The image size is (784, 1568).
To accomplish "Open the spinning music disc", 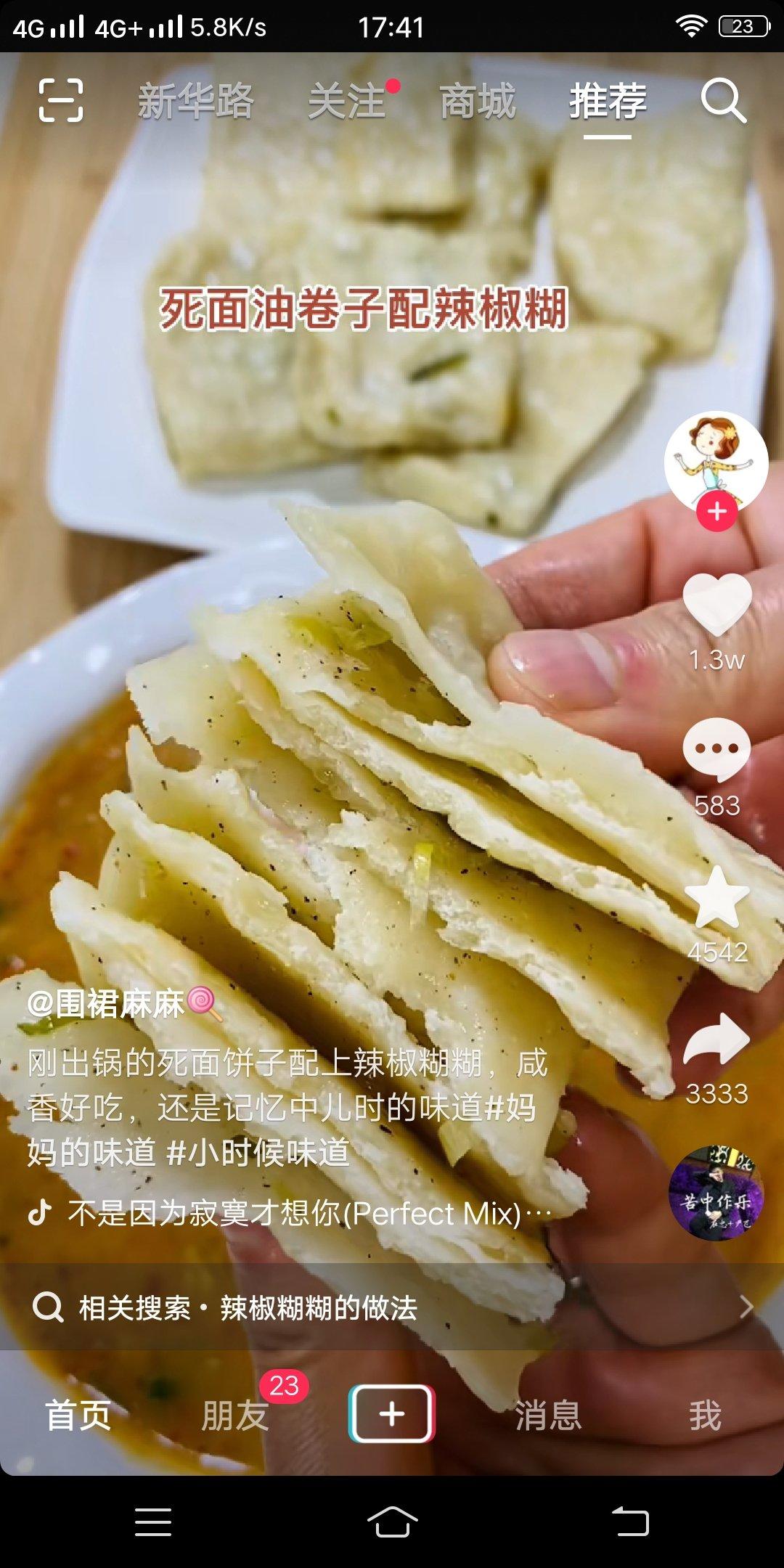I will (716, 1193).
